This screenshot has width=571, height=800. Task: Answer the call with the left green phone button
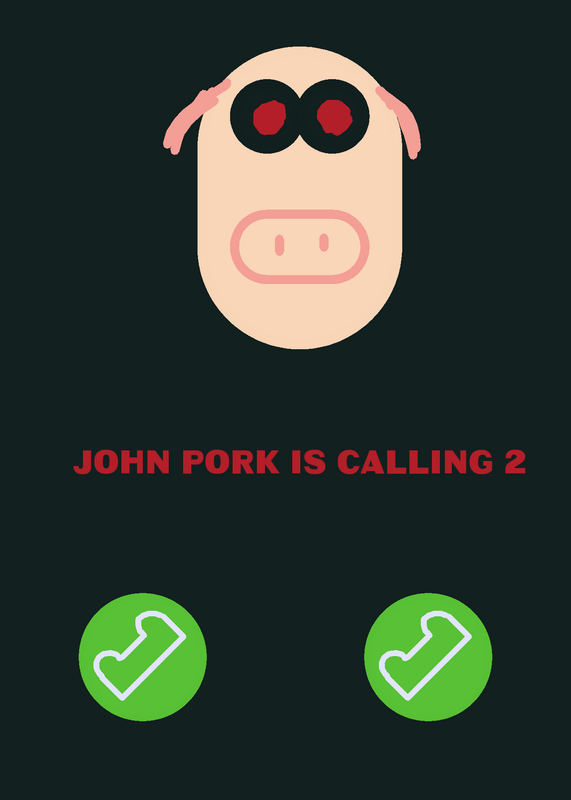[143, 657]
